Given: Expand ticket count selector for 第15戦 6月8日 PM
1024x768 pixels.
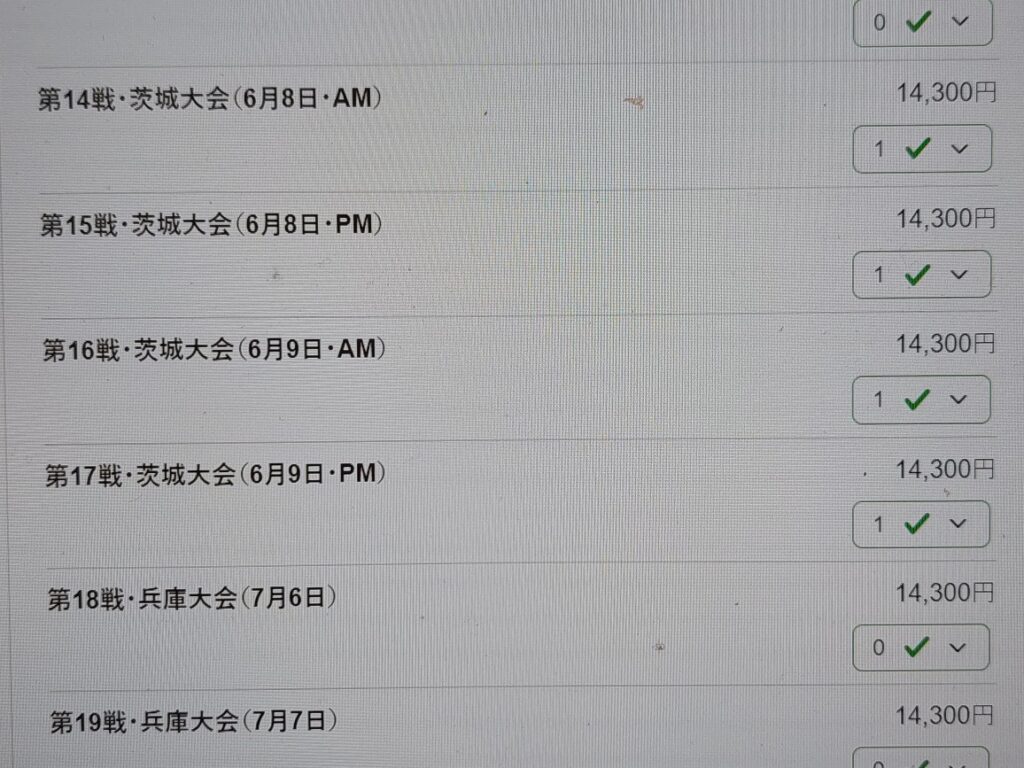Looking at the screenshot, I should click(922, 274).
